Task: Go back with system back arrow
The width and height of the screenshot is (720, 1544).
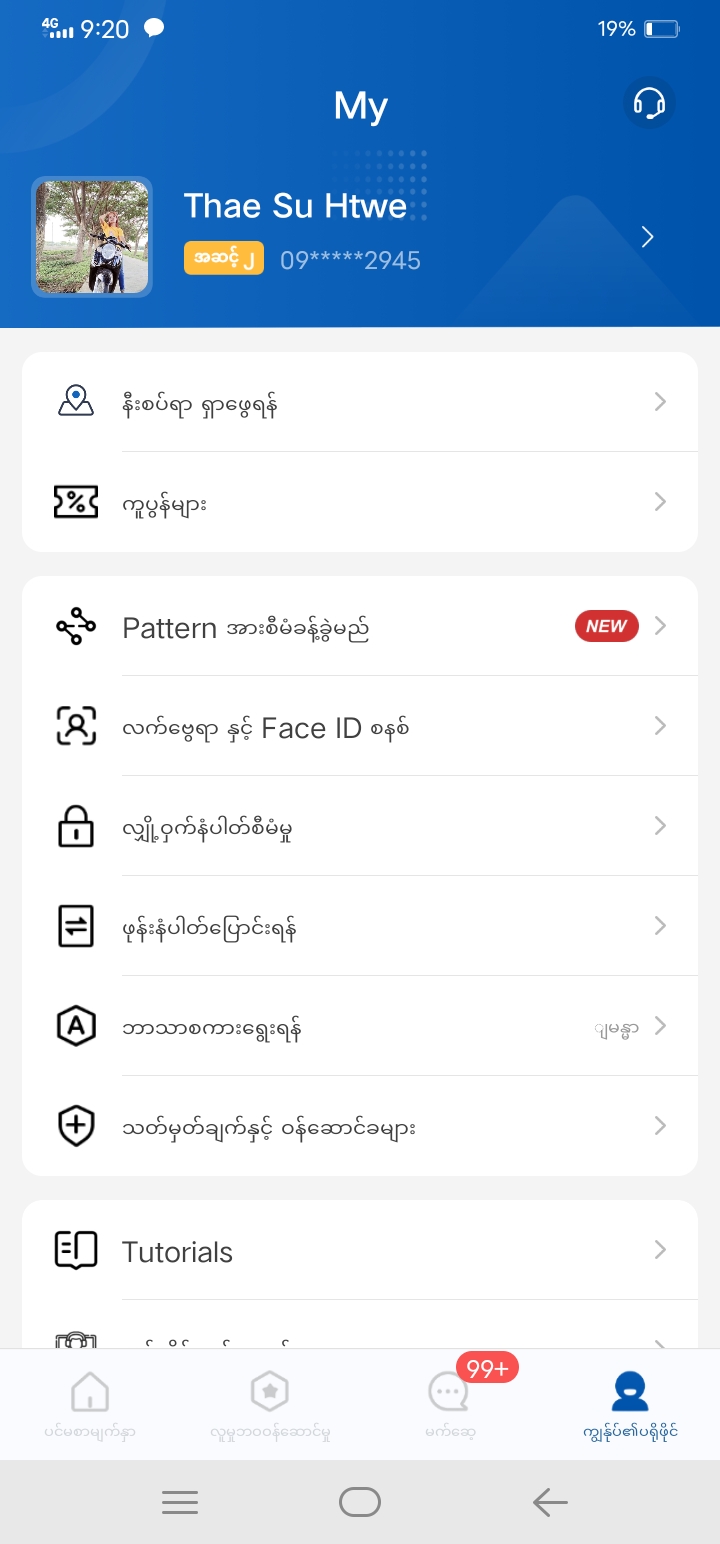Action: 549,1502
